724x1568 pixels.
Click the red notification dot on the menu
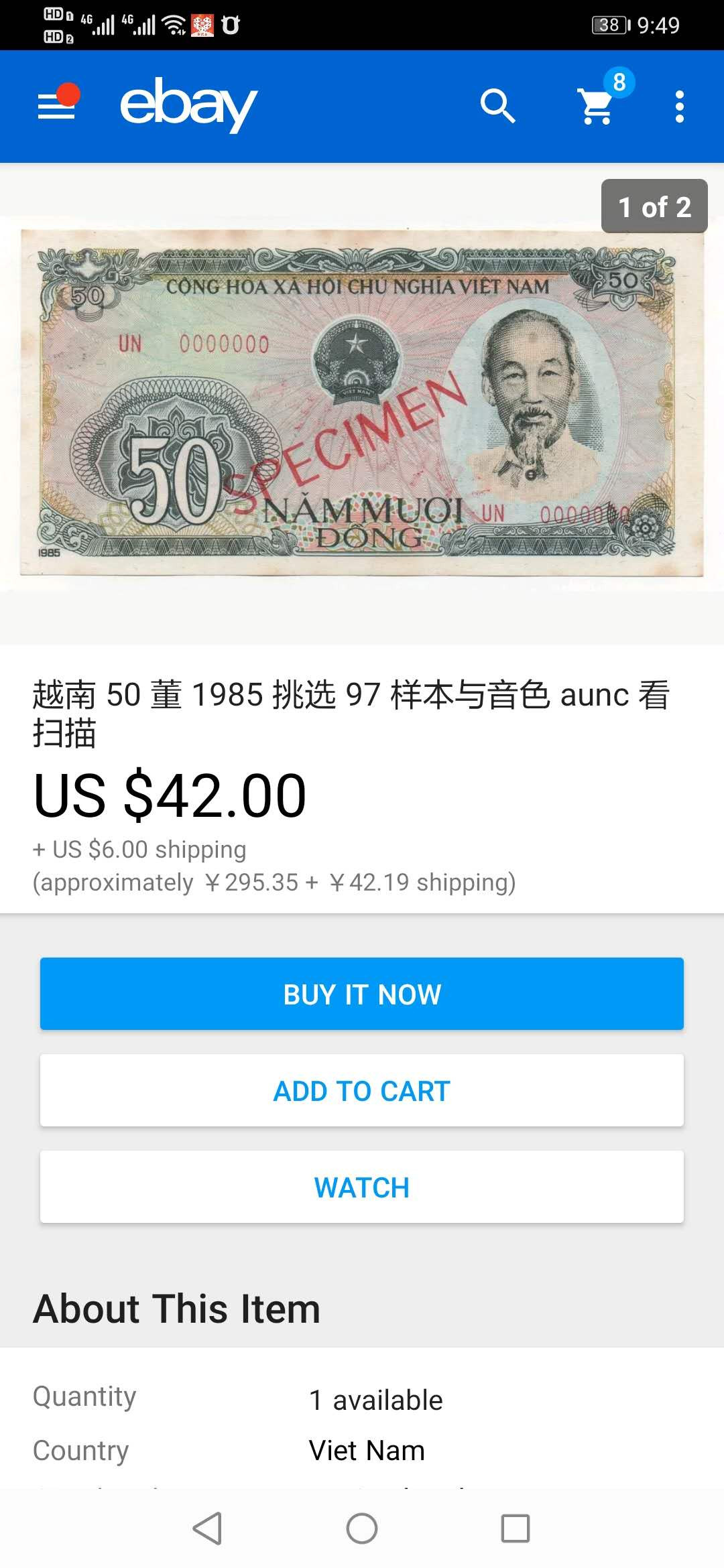point(69,95)
